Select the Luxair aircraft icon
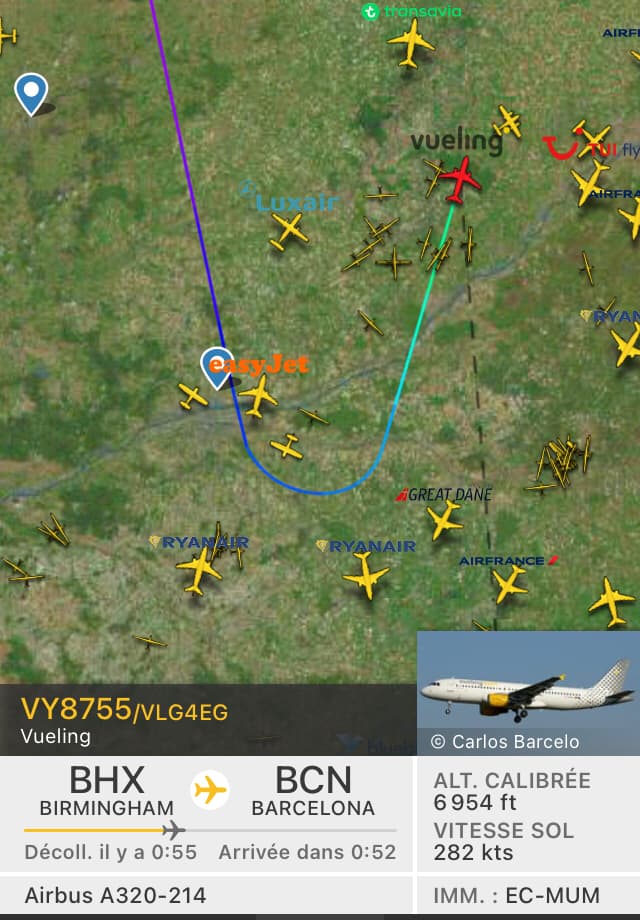Screen dimensions: 640x920 [289, 232]
